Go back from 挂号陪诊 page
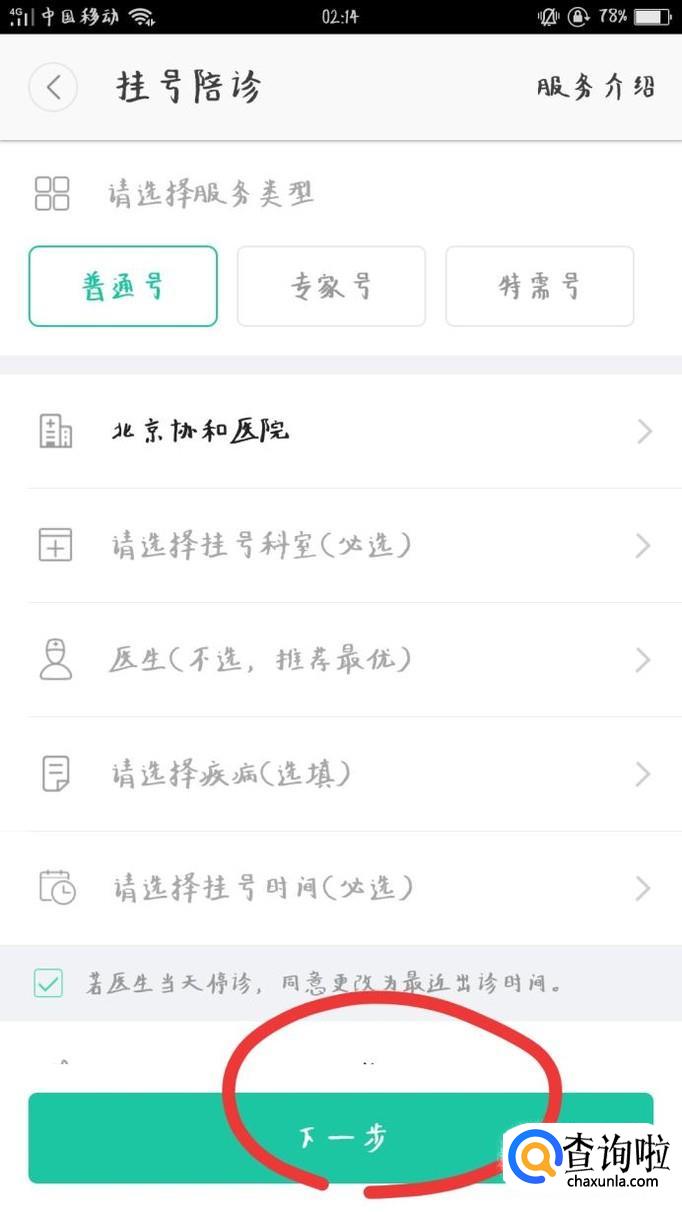 [x=54, y=87]
